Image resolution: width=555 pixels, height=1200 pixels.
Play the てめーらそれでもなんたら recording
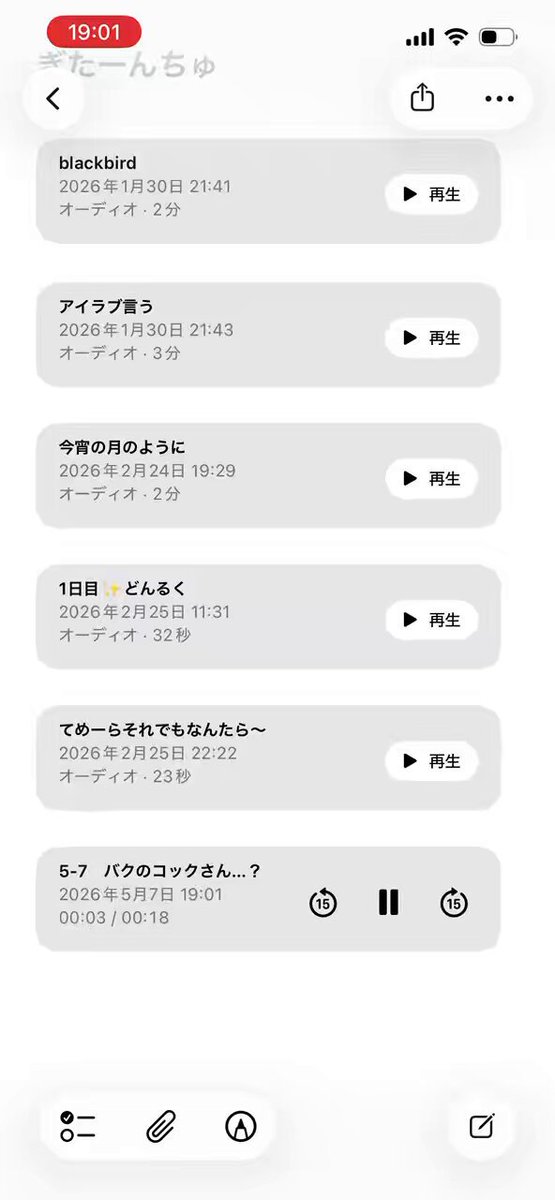pyautogui.click(x=431, y=761)
